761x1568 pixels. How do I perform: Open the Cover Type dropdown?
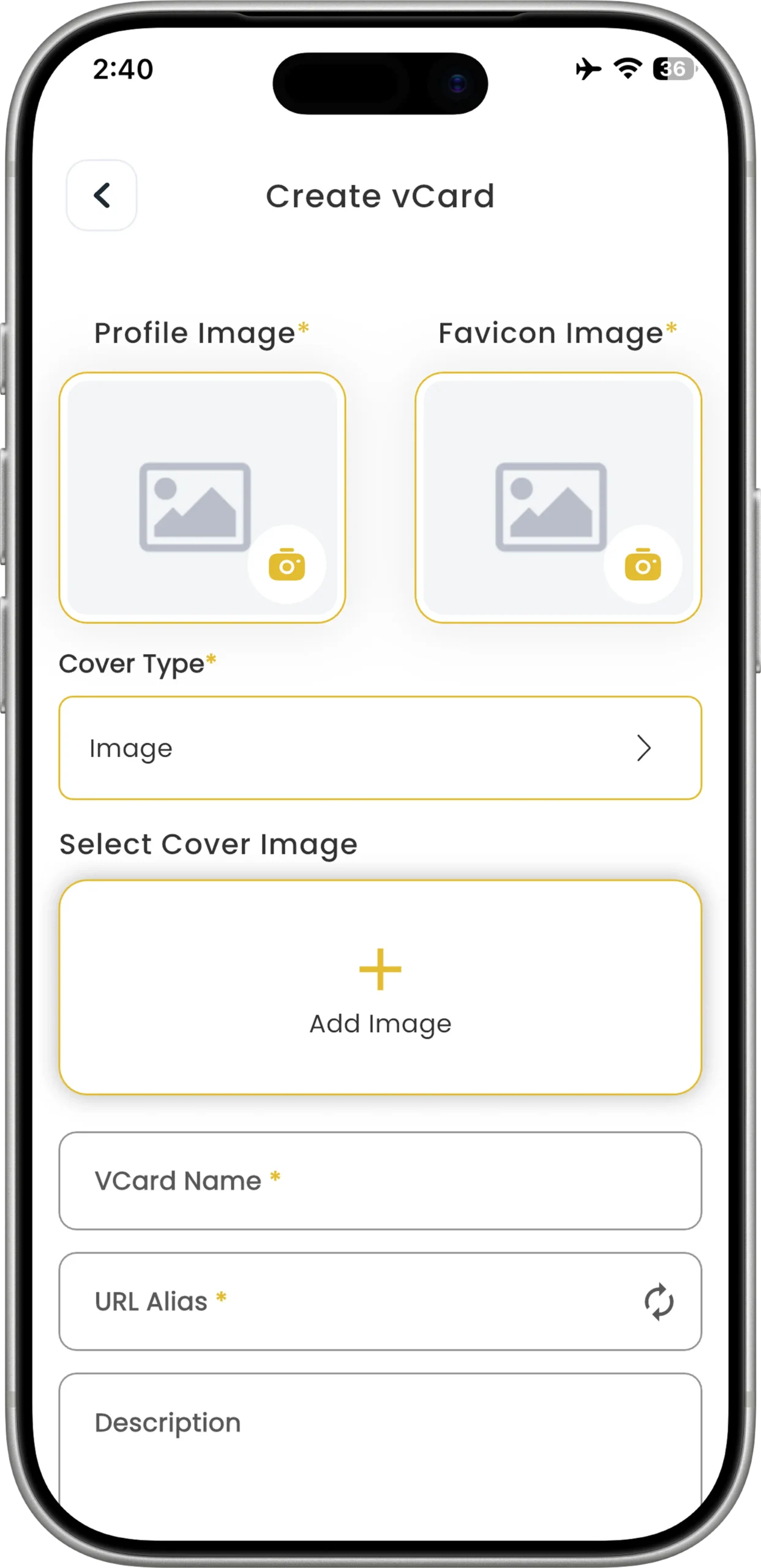click(380, 748)
